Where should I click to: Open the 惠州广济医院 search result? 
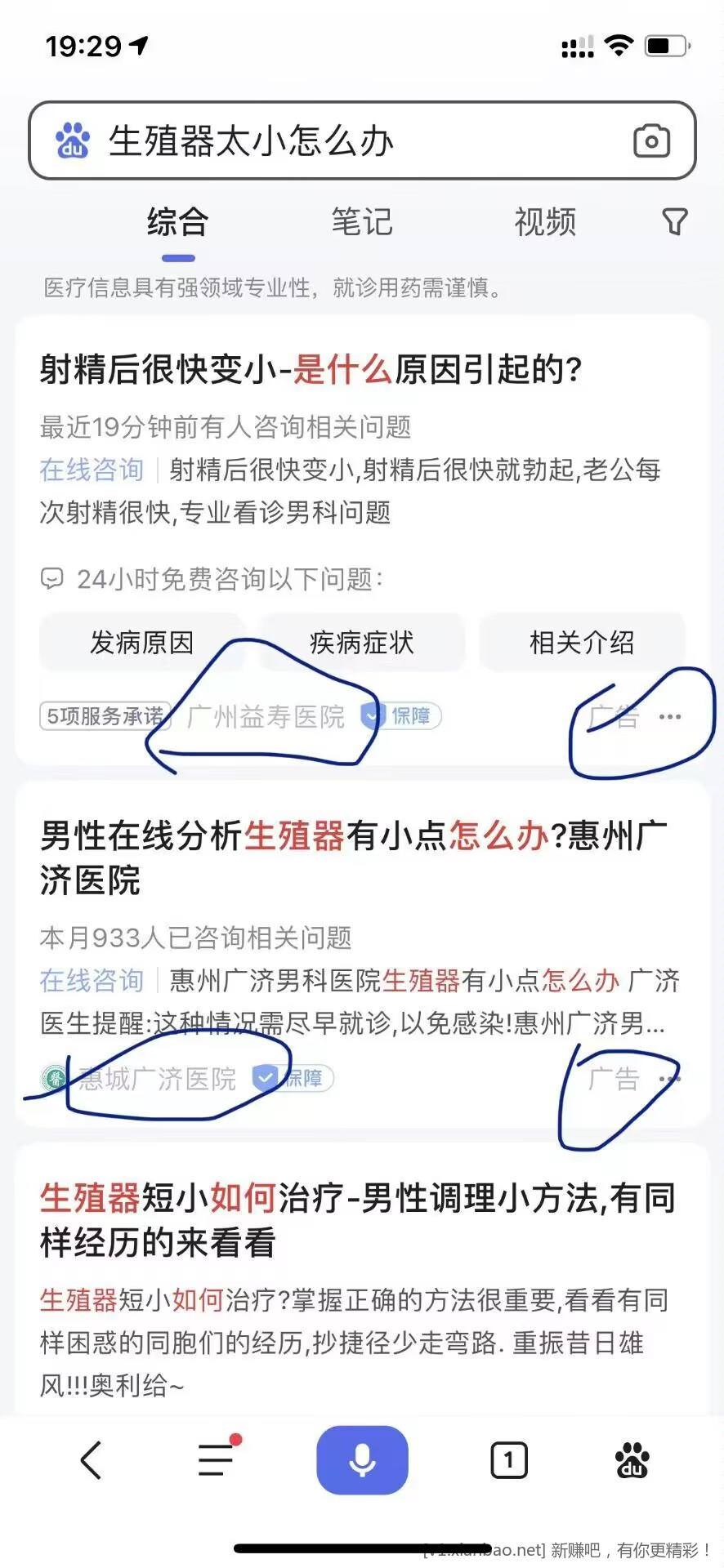point(351,857)
